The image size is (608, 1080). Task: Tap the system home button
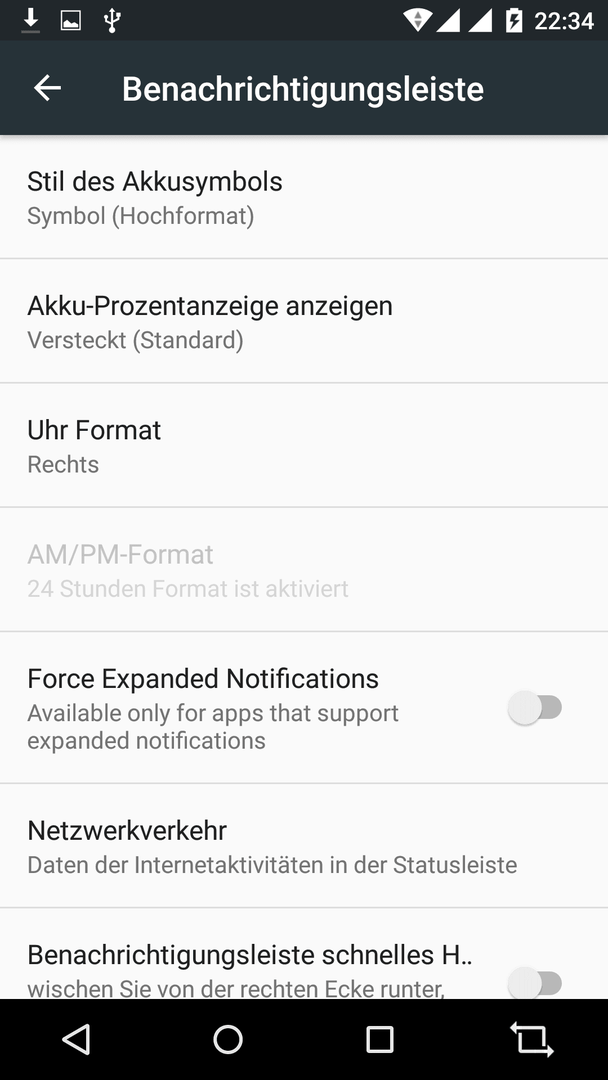pyautogui.click(x=228, y=1039)
